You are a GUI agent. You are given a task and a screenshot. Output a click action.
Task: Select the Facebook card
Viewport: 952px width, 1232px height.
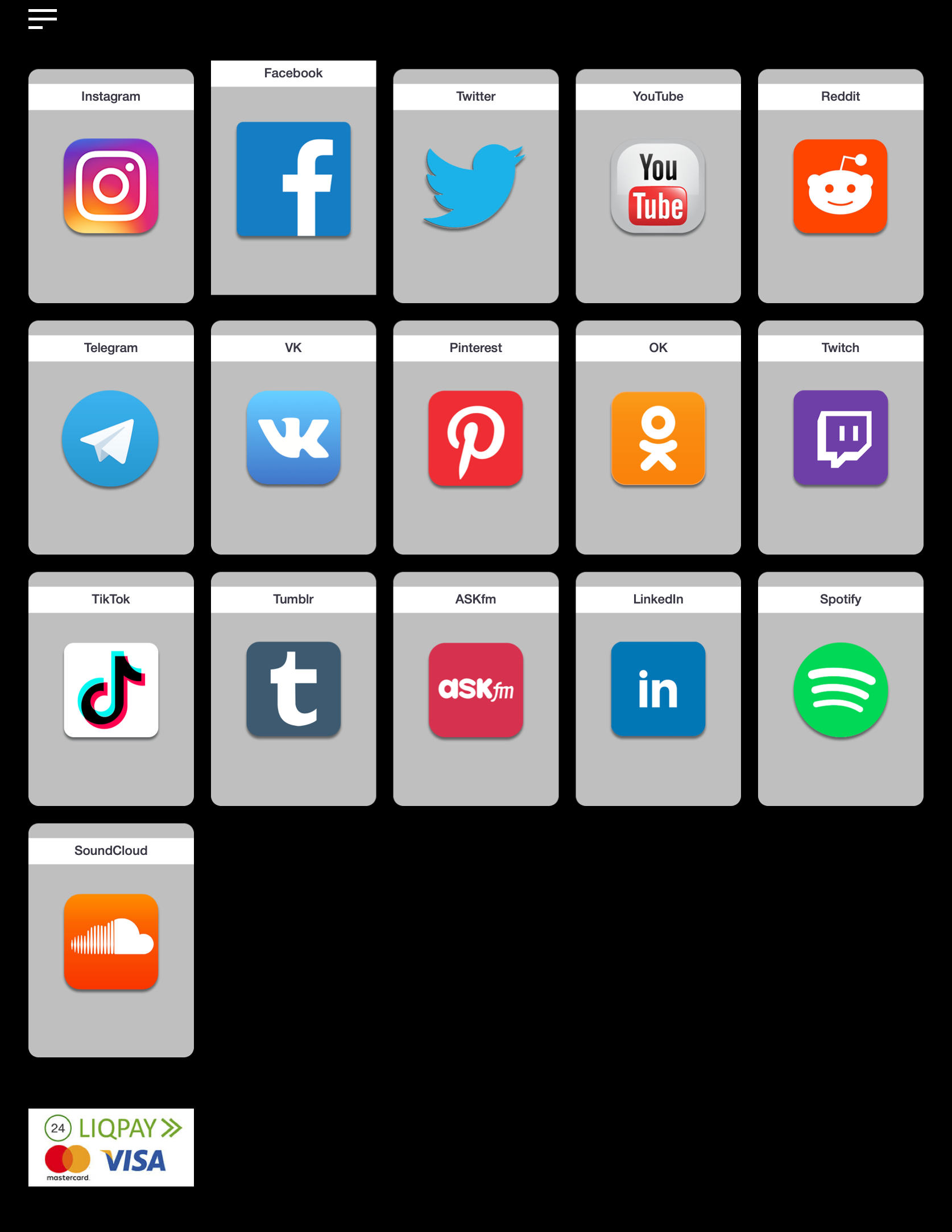pos(293,179)
